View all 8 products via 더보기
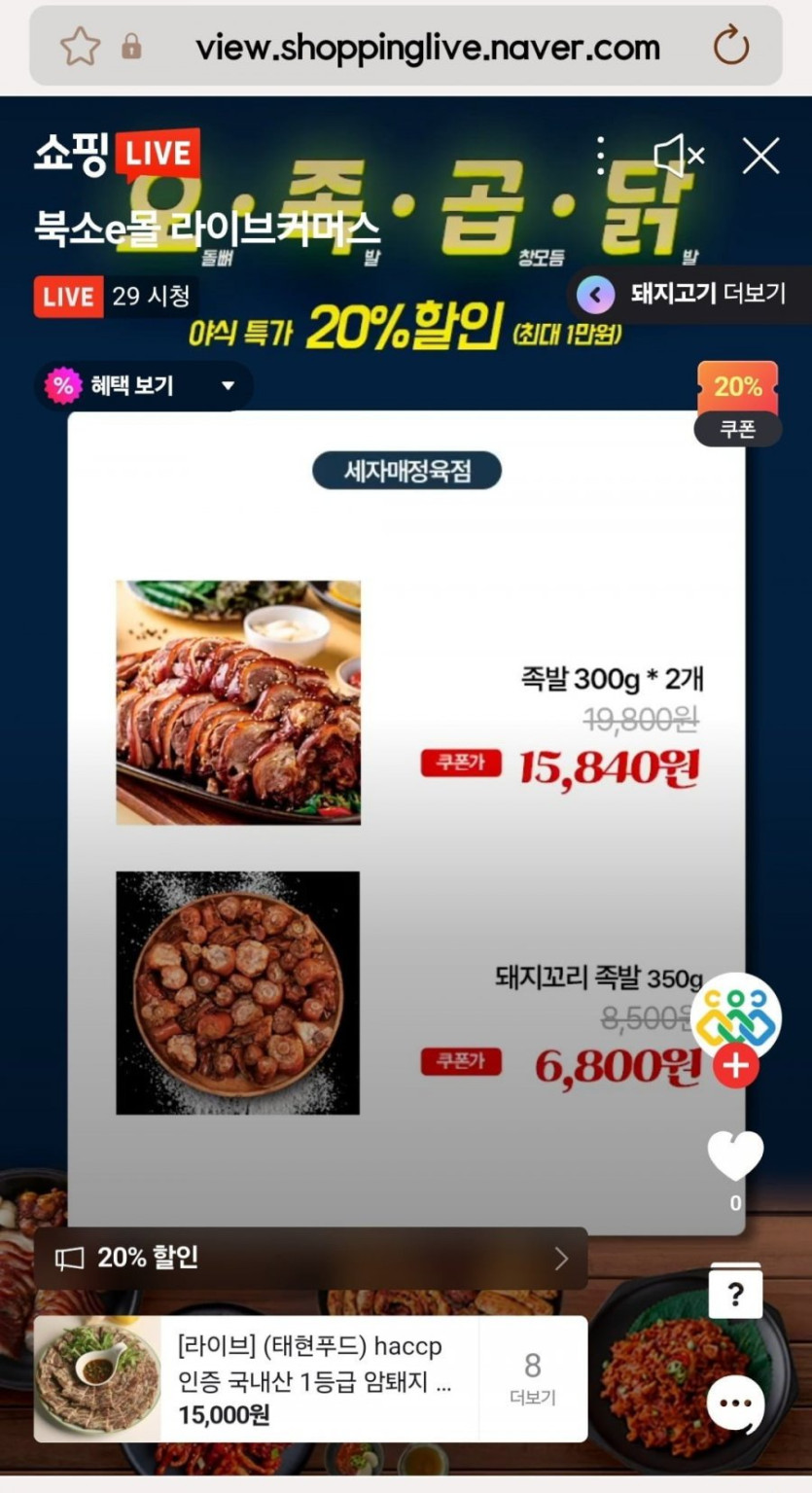Screen dimensions: 812x1493 533,1379
